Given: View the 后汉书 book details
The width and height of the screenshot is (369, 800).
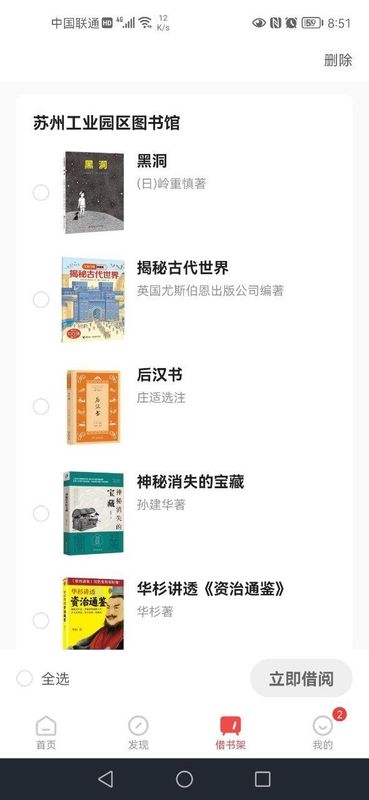Looking at the screenshot, I should [161, 375].
